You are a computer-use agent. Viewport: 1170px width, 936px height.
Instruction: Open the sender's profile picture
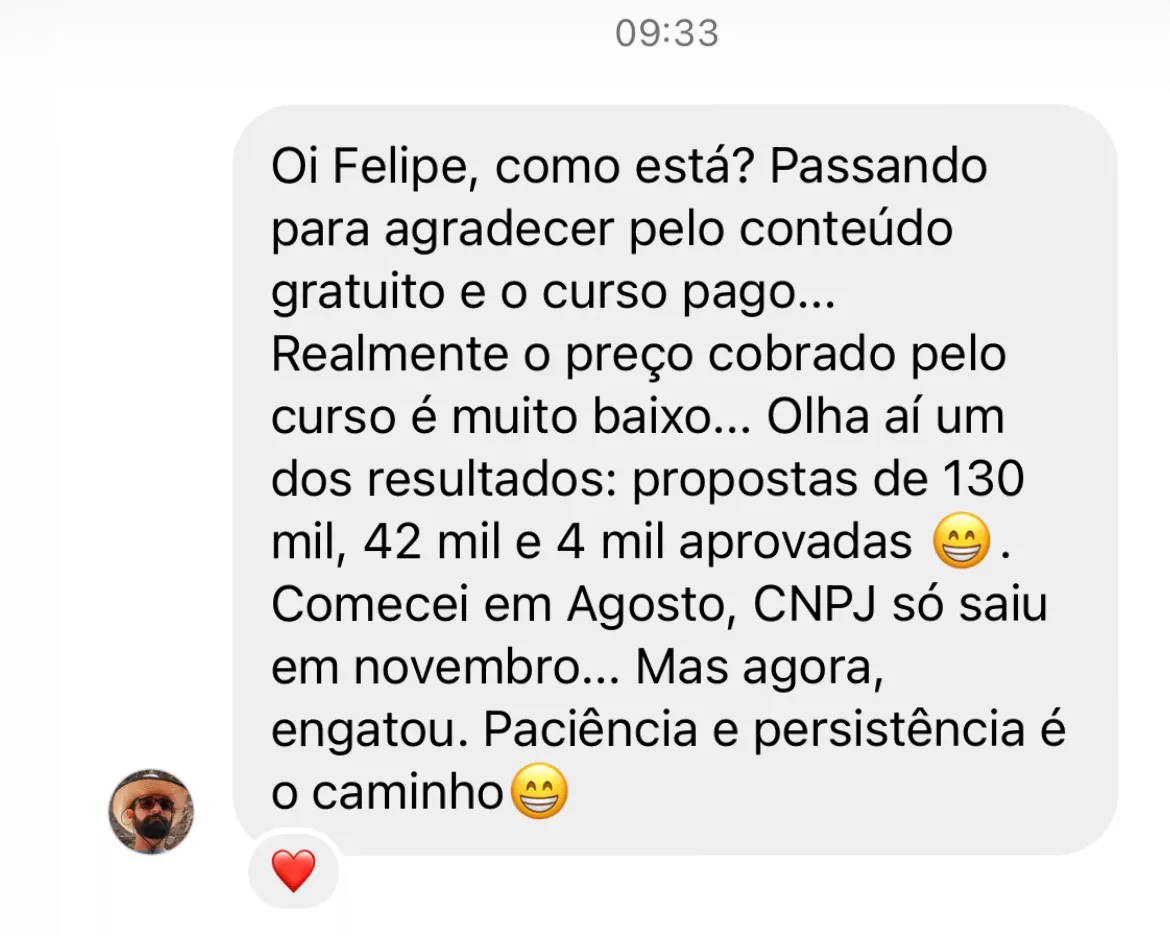[x=151, y=811]
